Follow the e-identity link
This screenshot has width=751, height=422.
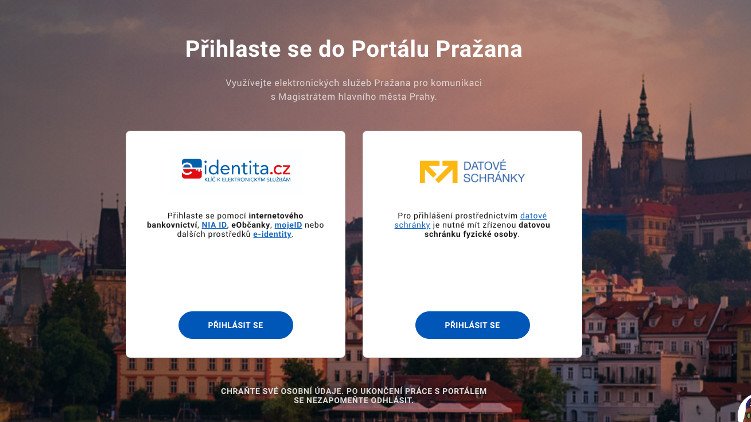point(272,234)
